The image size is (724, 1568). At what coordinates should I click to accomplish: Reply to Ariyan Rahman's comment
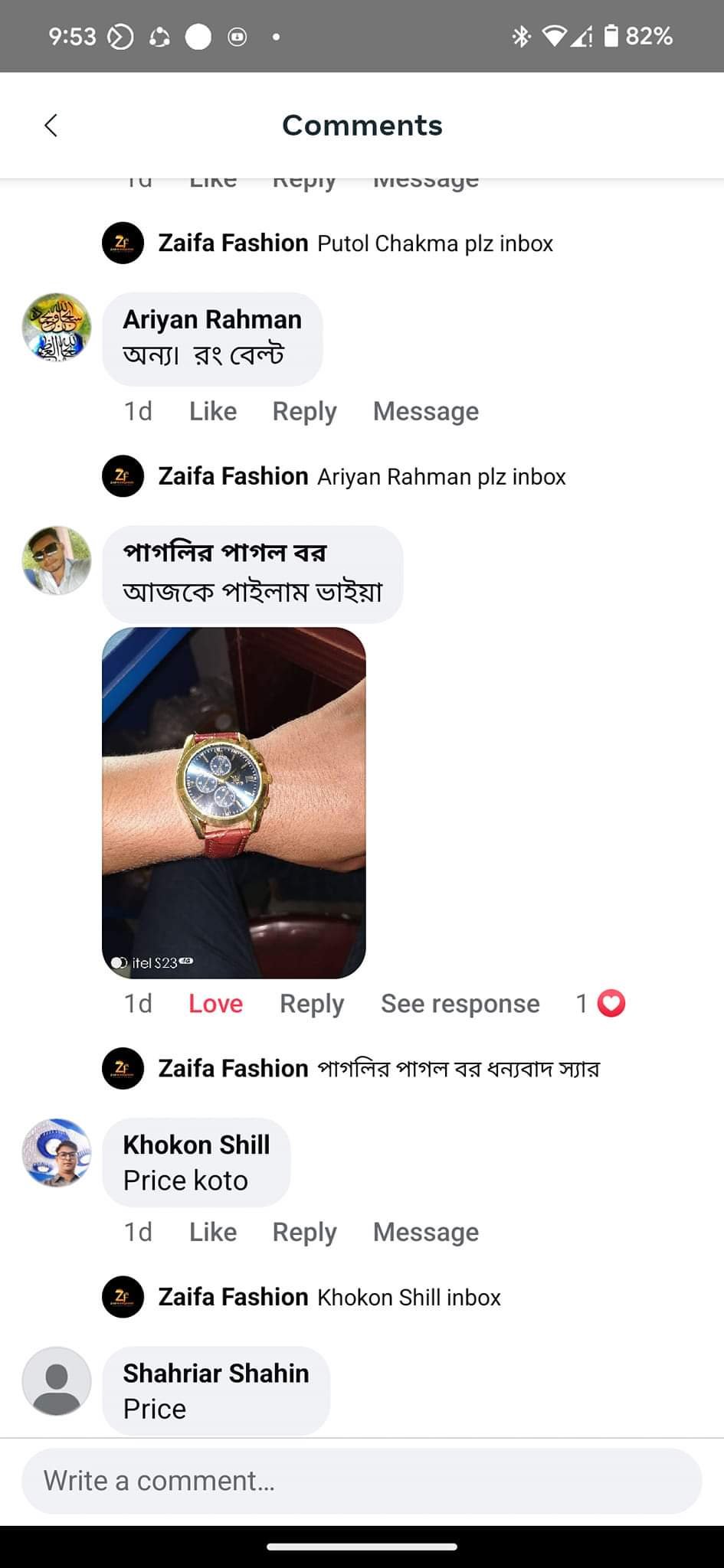coord(304,411)
